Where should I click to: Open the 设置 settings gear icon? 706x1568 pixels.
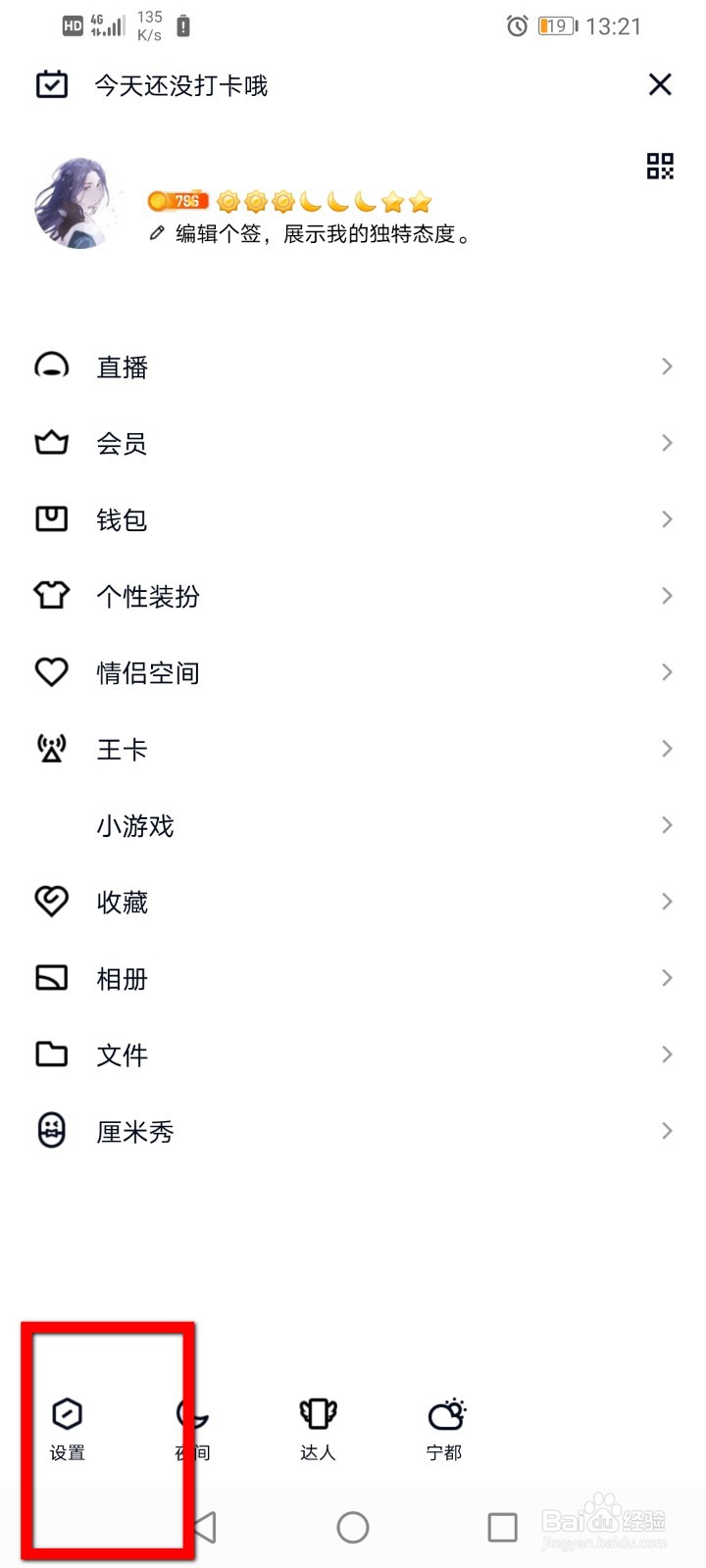[66, 1414]
